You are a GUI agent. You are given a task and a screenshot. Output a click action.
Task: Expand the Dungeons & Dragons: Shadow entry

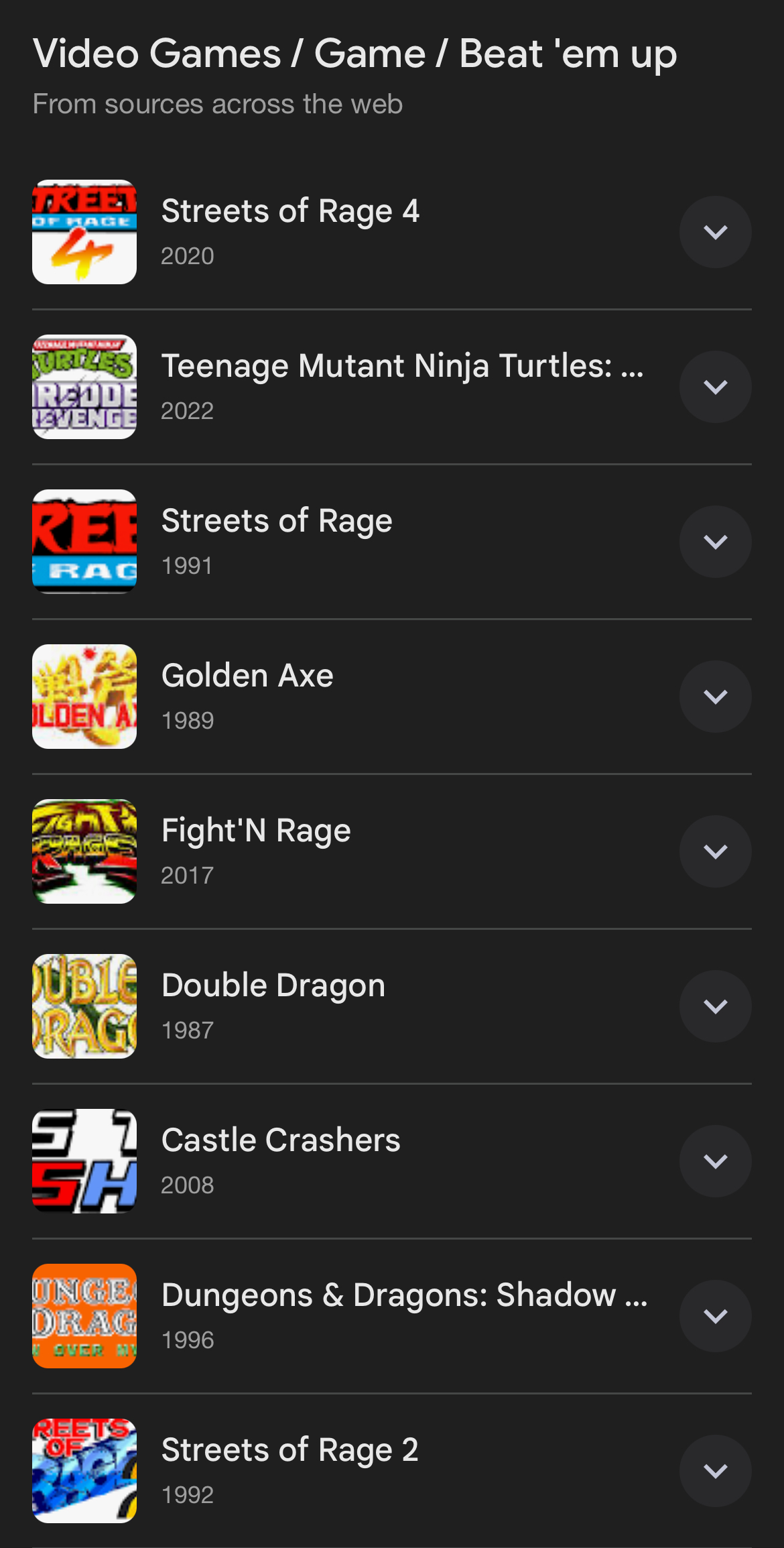coord(715,1316)
